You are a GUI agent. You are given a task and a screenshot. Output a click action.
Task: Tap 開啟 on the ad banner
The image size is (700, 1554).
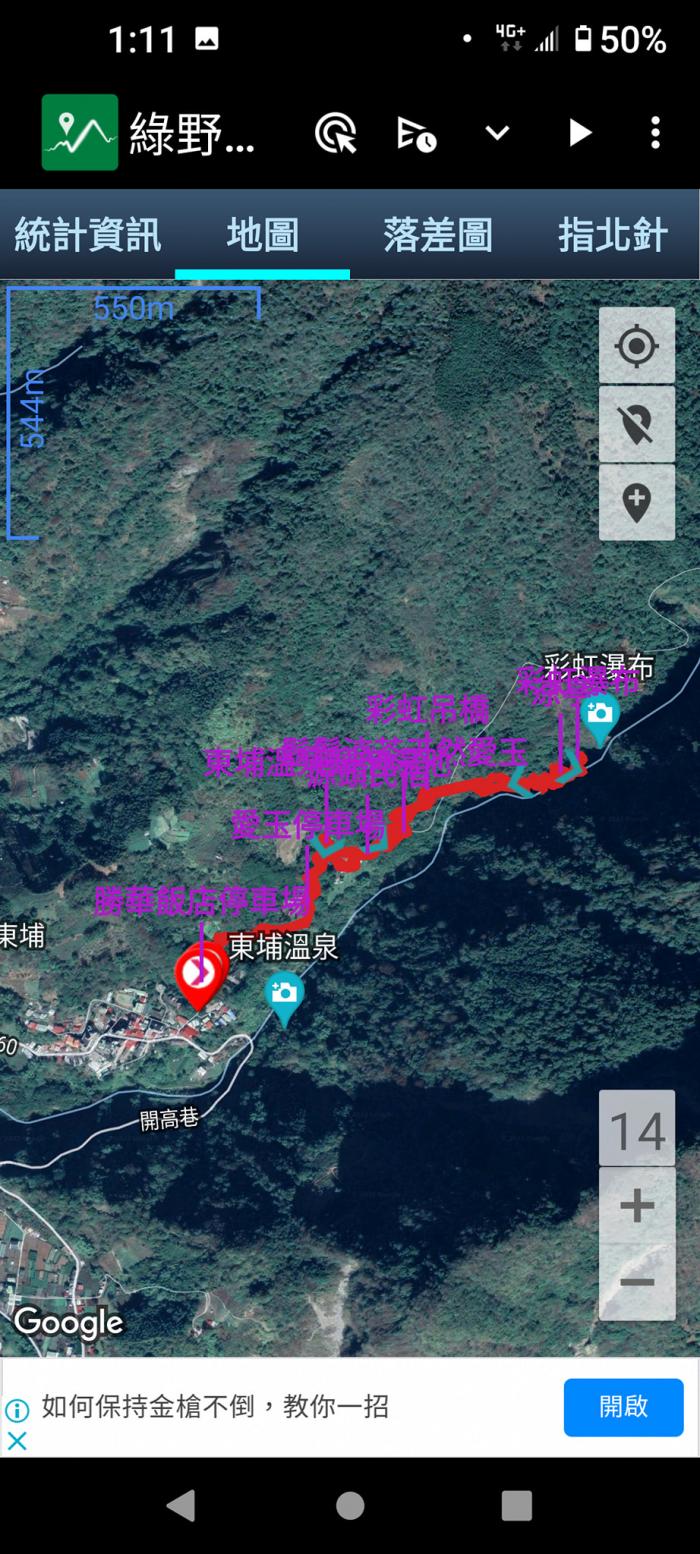click(x=623, y=1407)
